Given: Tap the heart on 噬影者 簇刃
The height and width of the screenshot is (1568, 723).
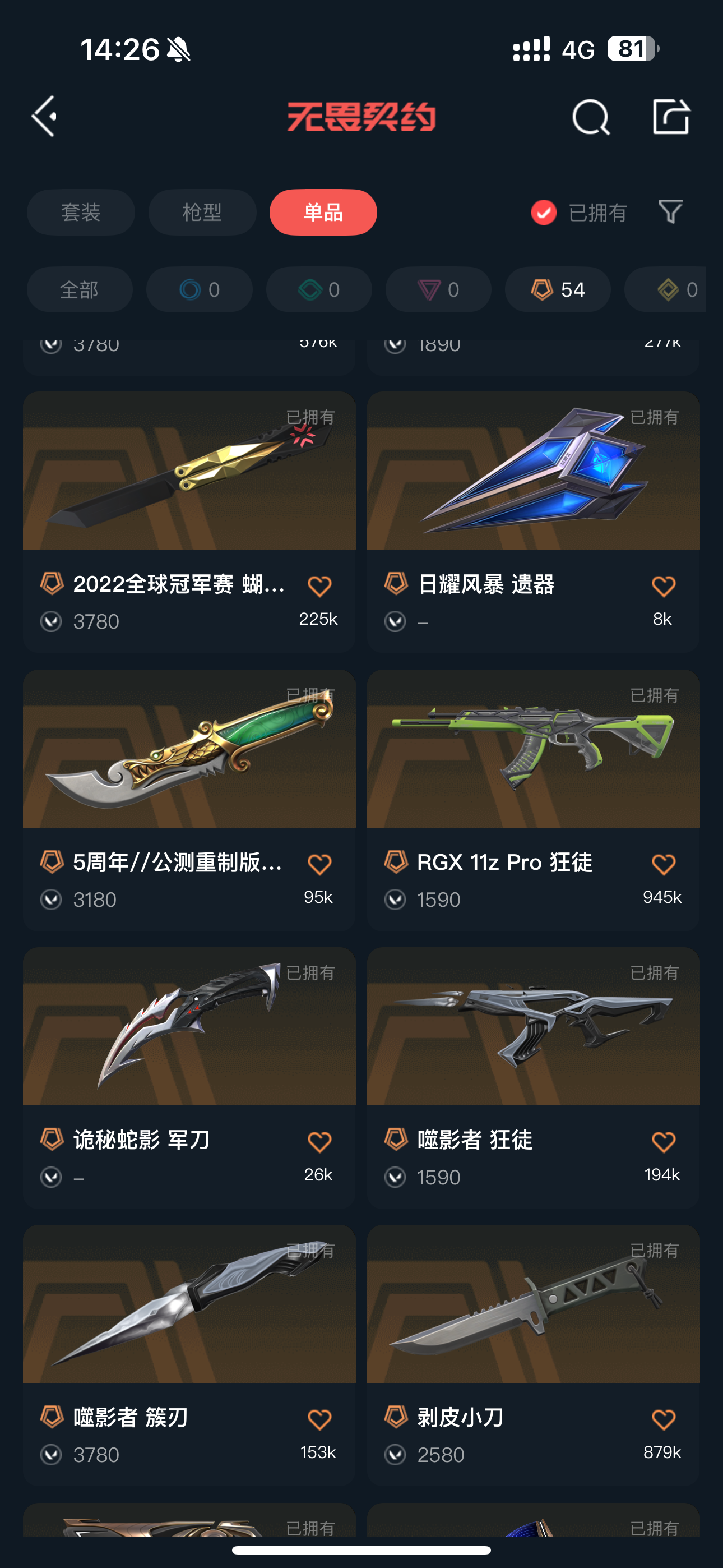Looking at the screenshot, I should tap(319, 1419).
